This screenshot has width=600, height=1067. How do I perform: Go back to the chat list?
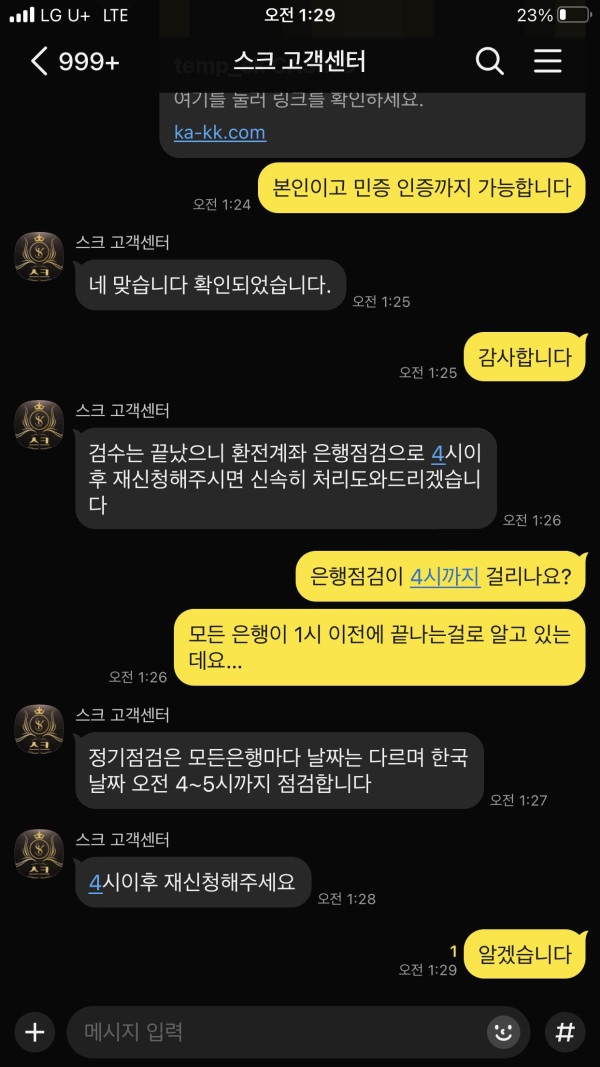(x=40, y=62)
